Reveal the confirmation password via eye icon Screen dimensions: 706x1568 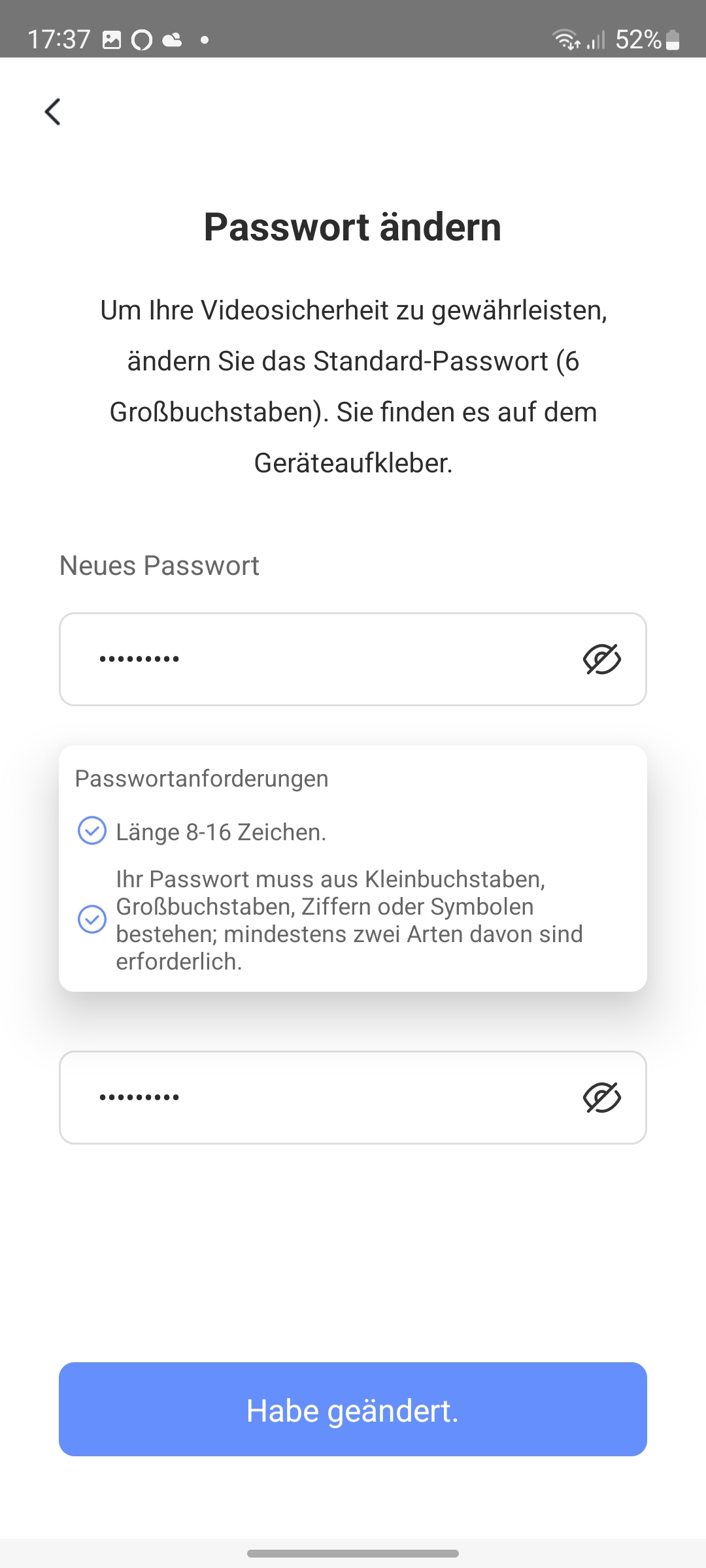(x=601, y=1097)
